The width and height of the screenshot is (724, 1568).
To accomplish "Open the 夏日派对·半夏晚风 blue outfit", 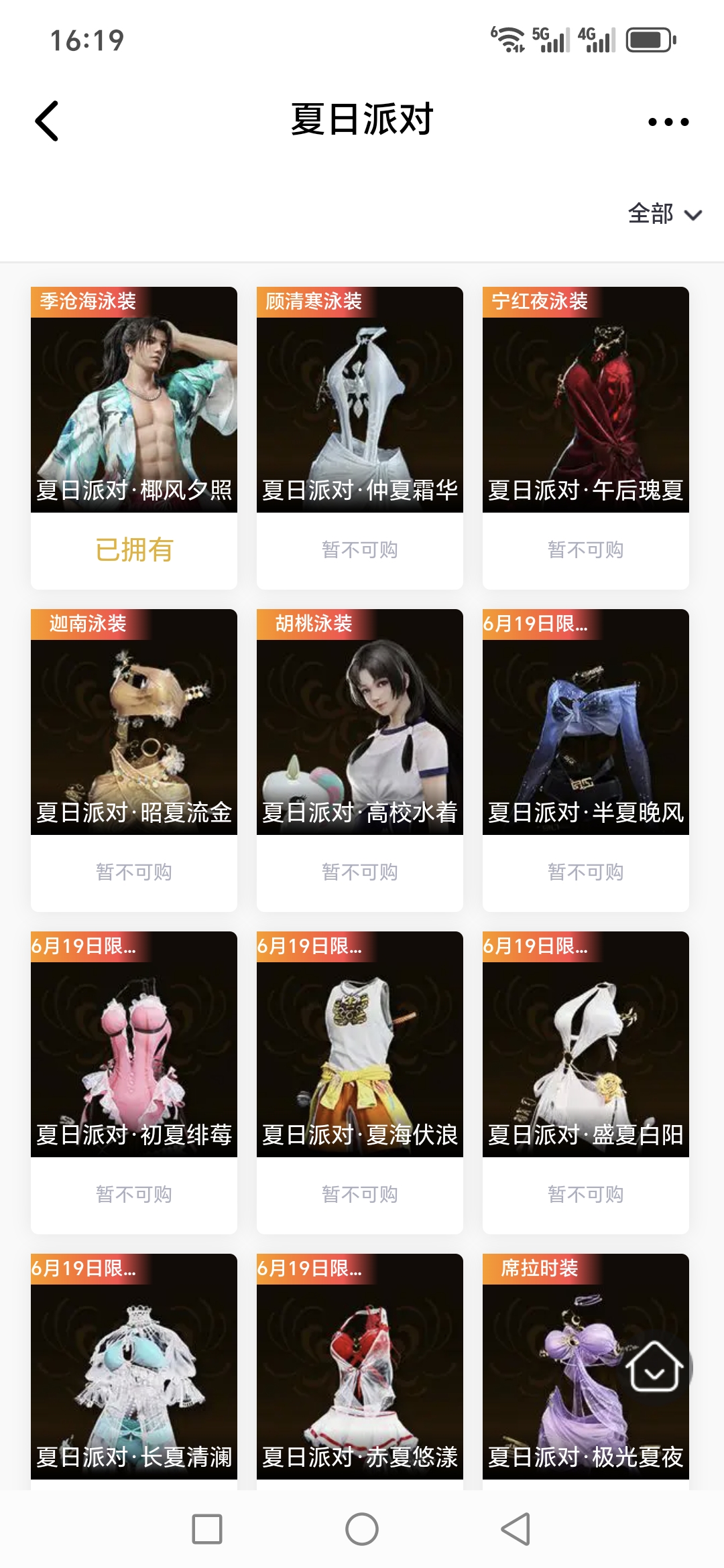I will coord(586,722).
